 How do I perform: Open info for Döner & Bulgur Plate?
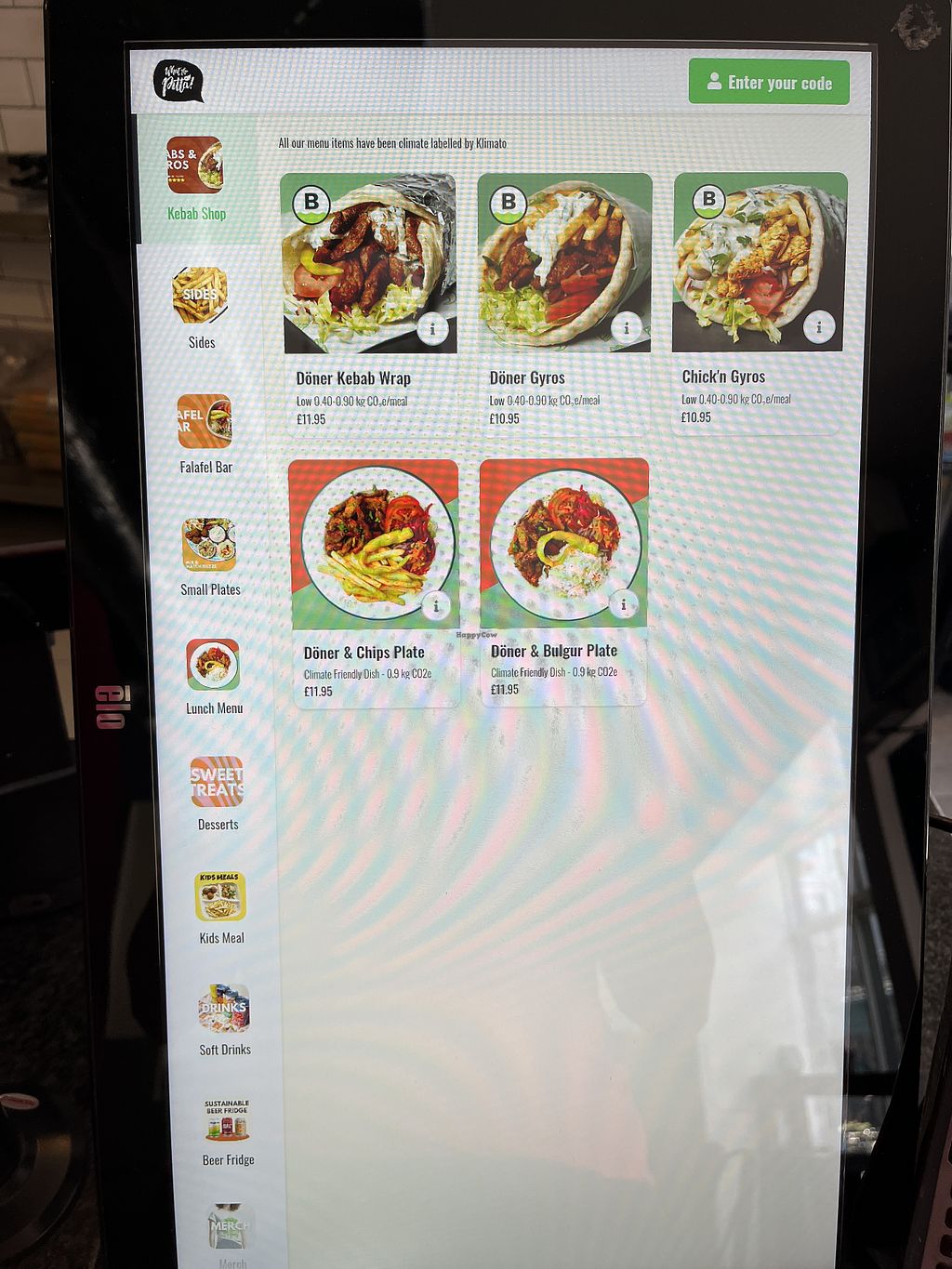pos(624,605)
